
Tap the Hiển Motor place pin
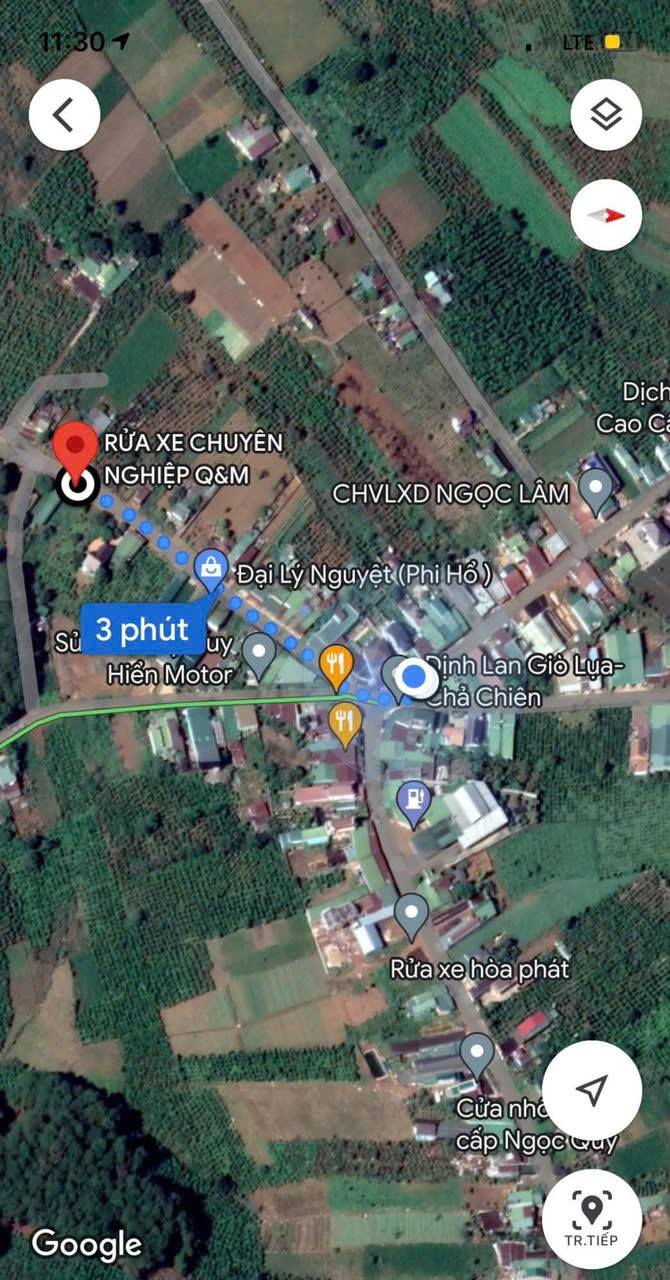pos(260,653)
